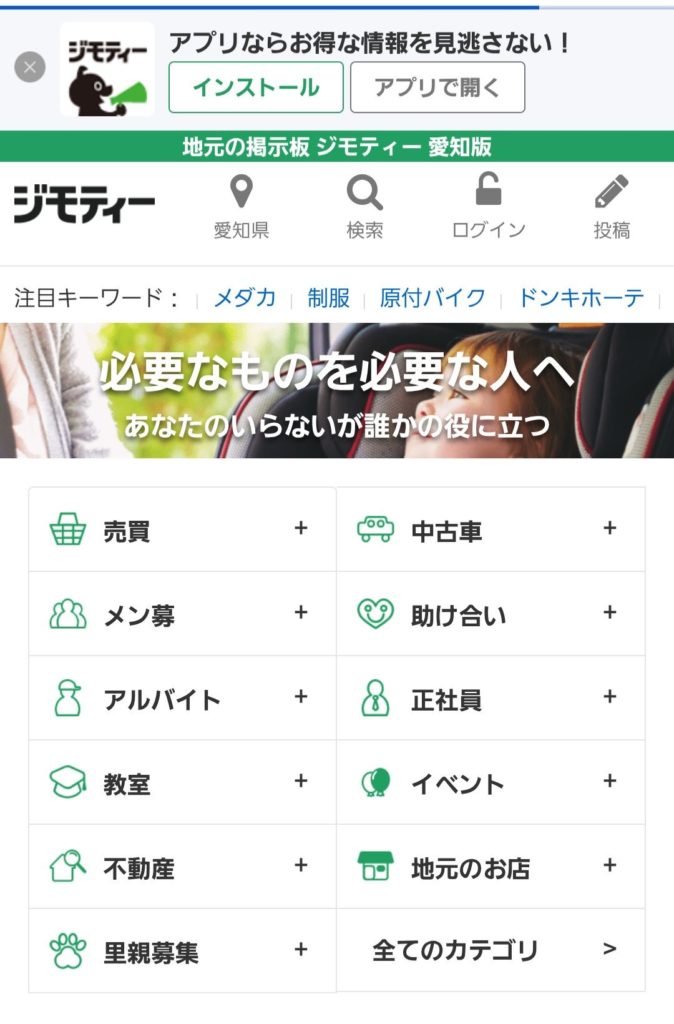Open the メダカ keyword link
This screenshot has height=1024, width=674.
pos(245,297)
